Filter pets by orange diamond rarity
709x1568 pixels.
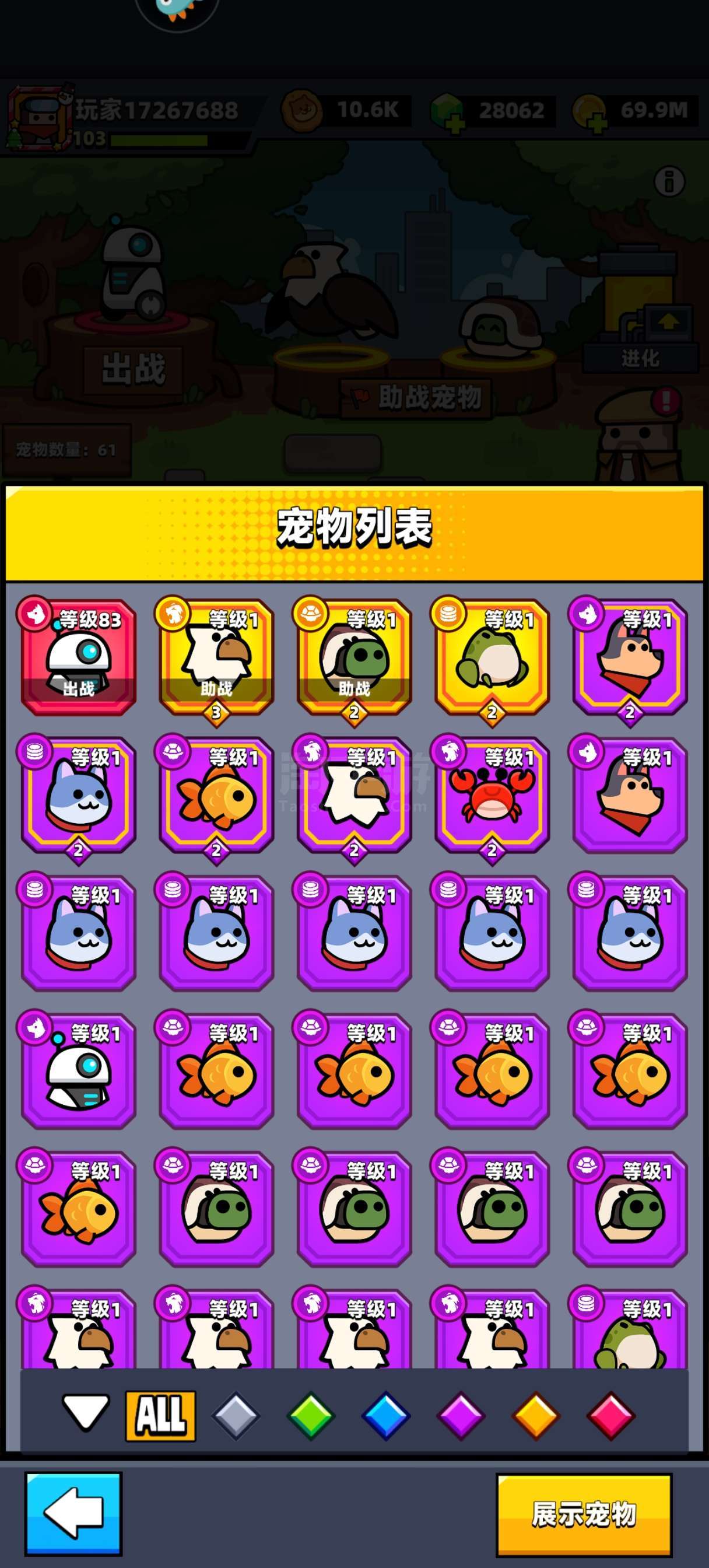click(536, 1416)
